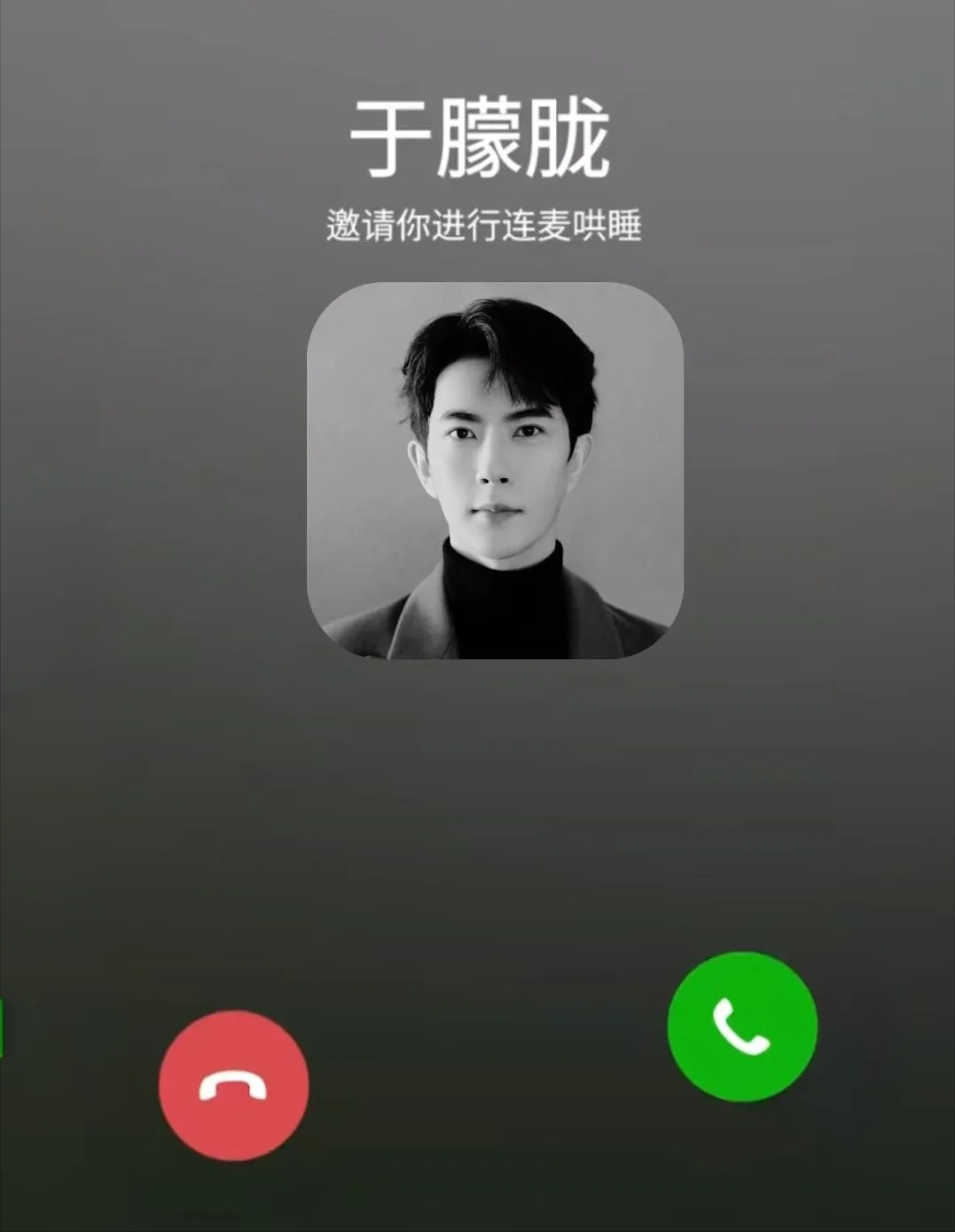Decline the call with red button
The height and width of the screenshot is (1232, 955).
(x=233, y=1085)
